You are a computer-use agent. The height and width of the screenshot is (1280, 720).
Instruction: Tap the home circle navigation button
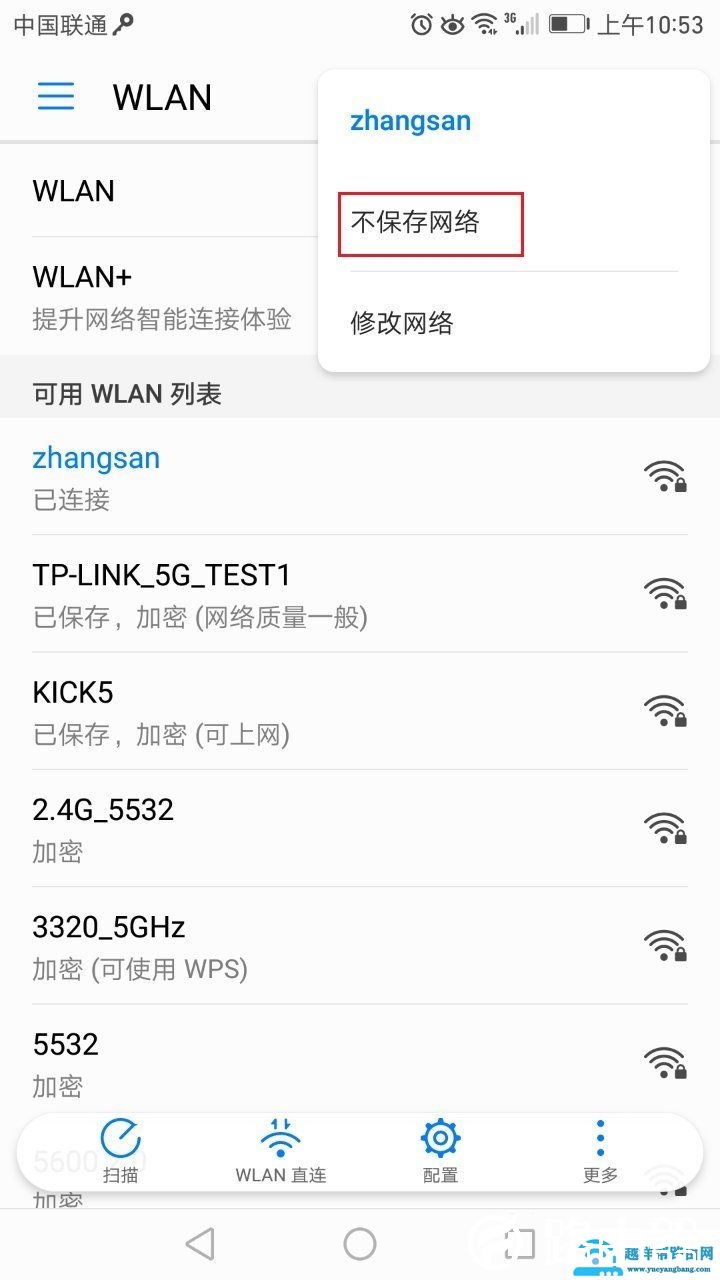tap(359, 1244)
